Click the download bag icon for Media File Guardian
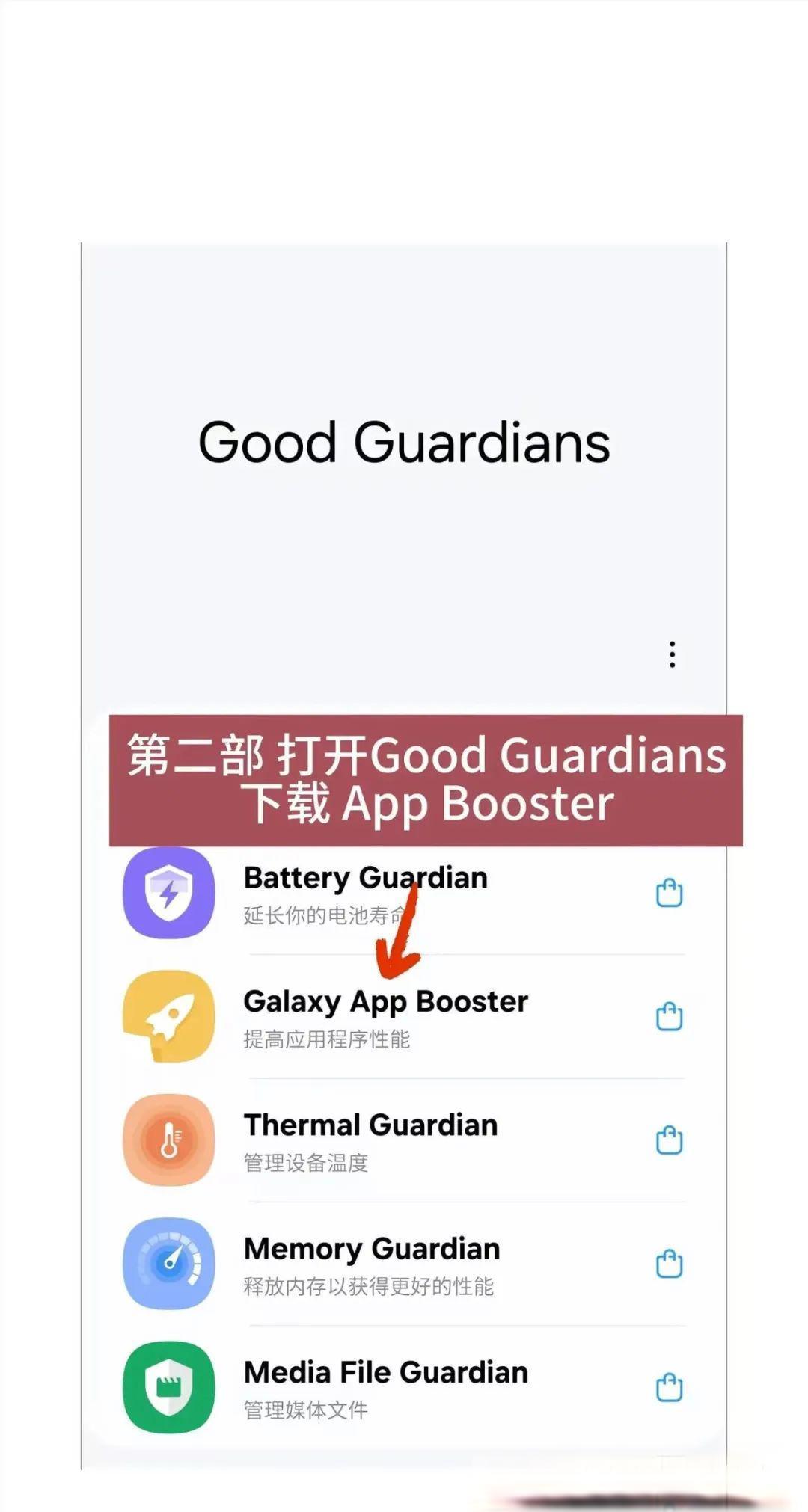The width and height of the screenshot is (808, 1512). click(x=670, y=1386)
